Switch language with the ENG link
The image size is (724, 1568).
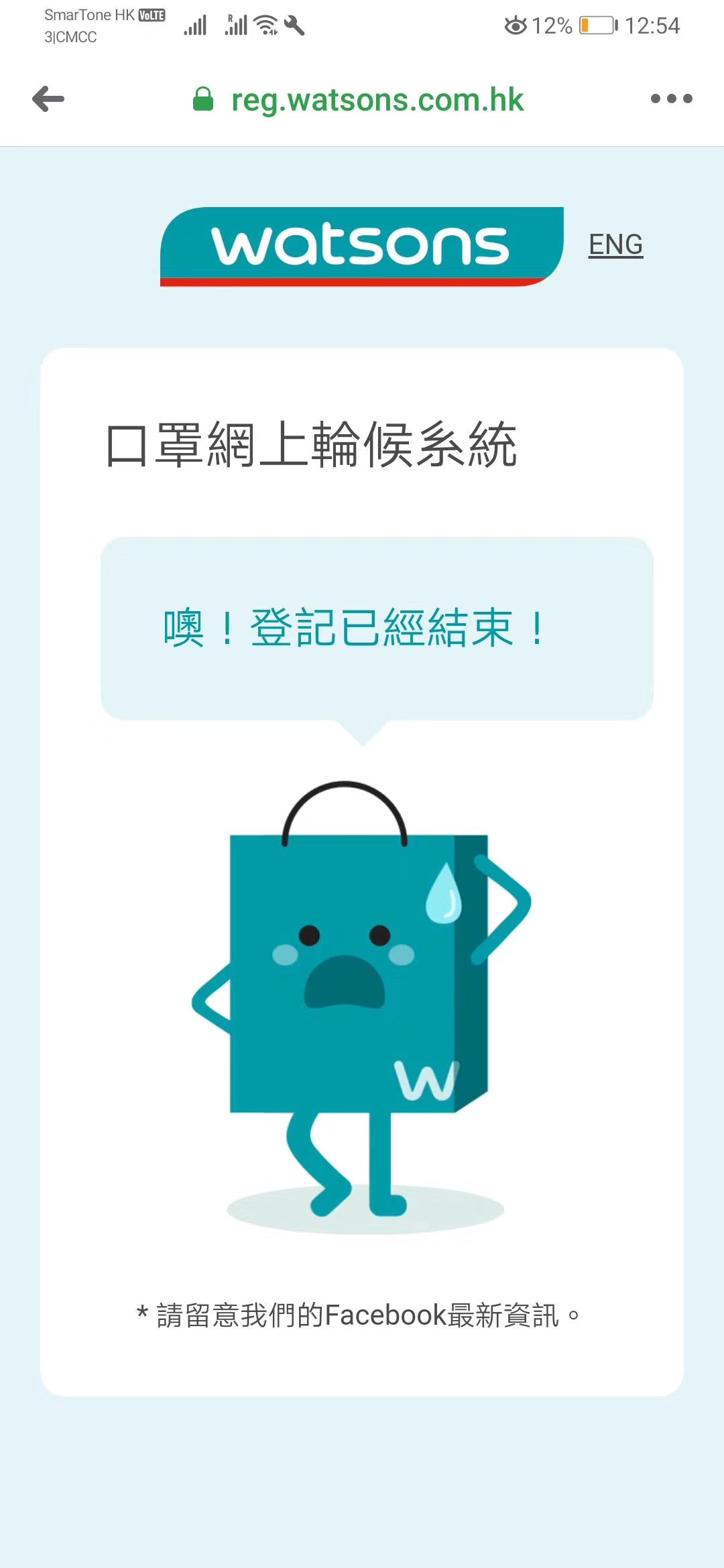[615, 245]
